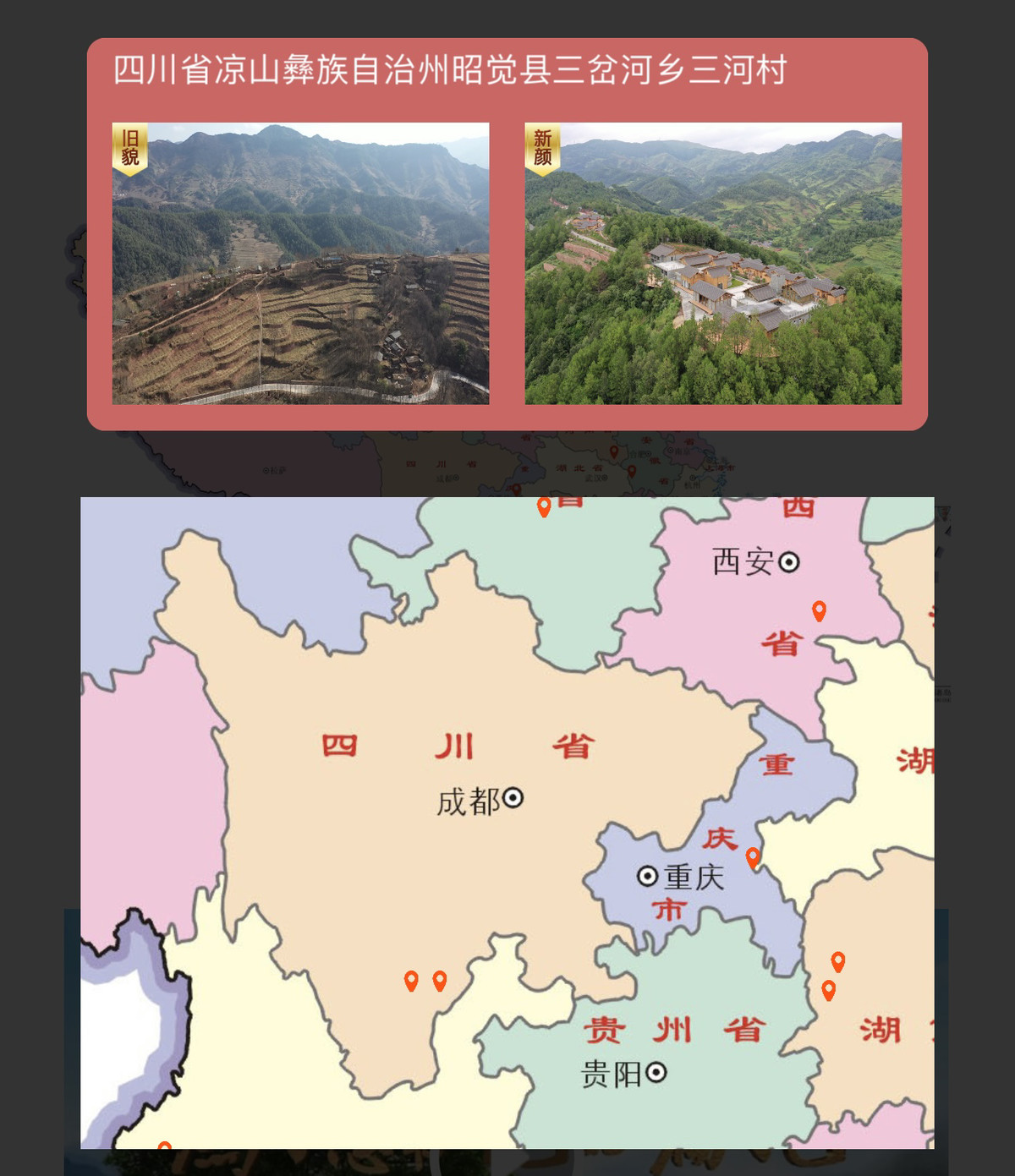Select the left pin in southern Sichuan
The image size is (1015, 1176).
(411, 980)
